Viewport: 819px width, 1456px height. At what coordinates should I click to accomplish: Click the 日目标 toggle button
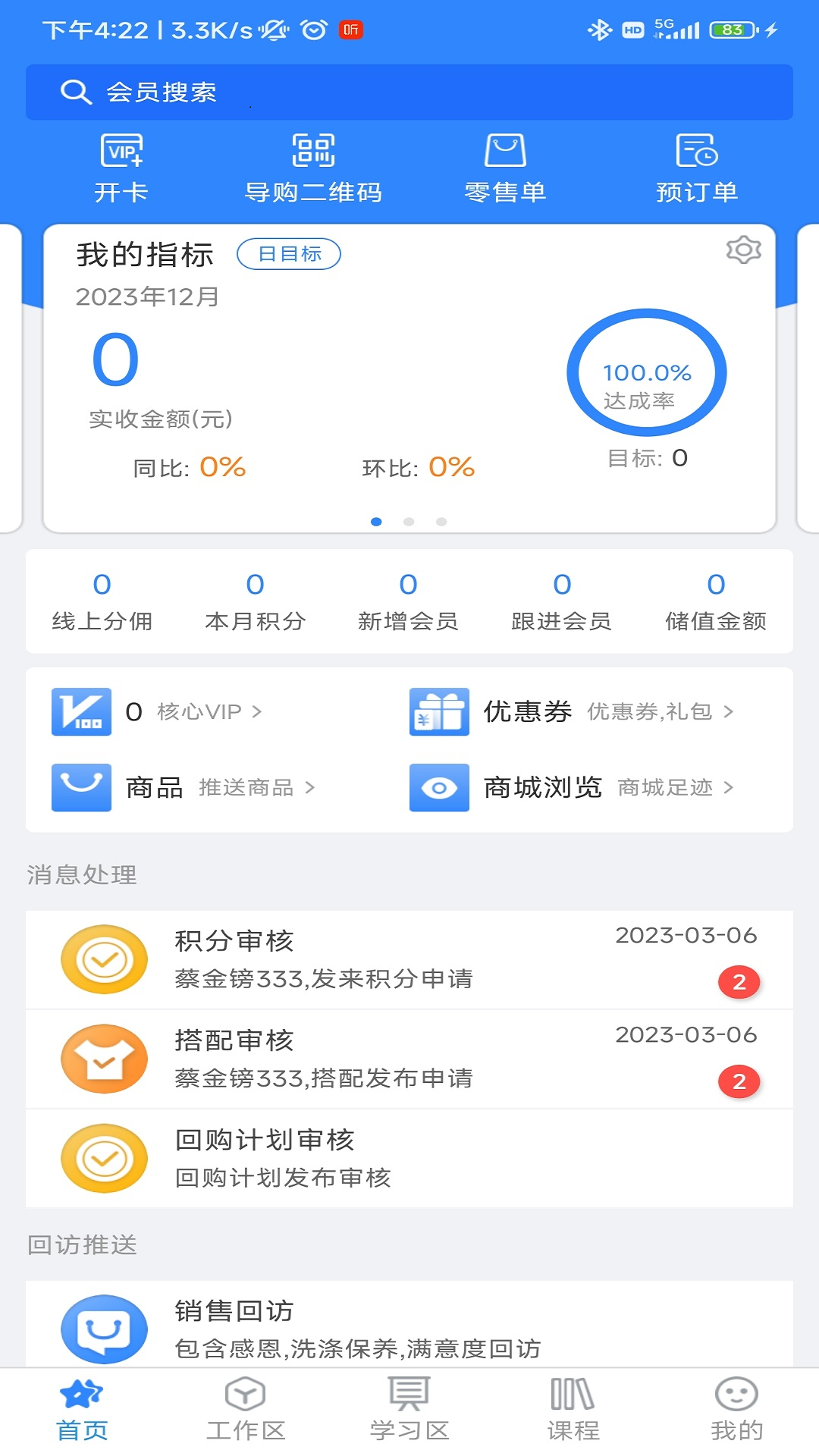(x=290, y=253)
